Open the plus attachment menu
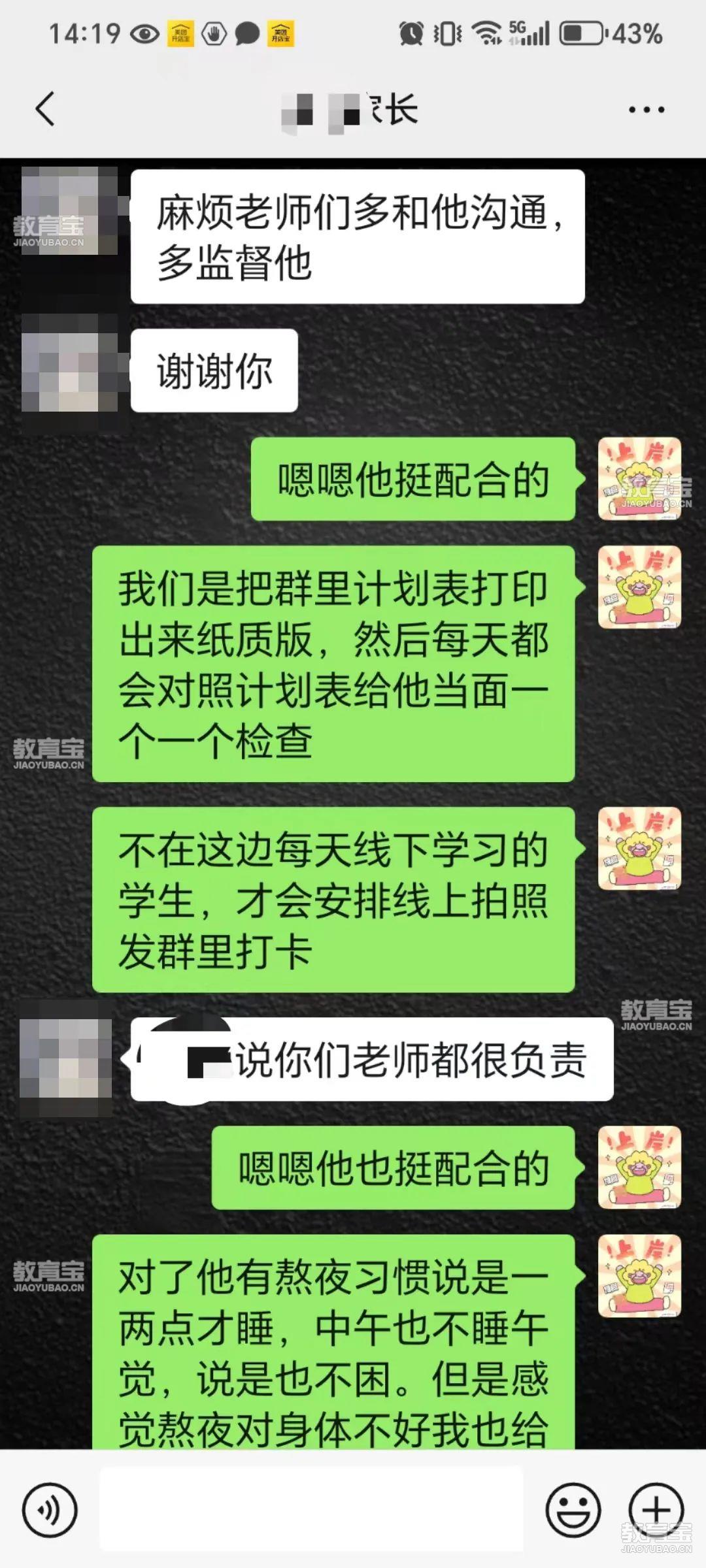Screen dimensions: 706x1568 click(x=656, y=1510)
